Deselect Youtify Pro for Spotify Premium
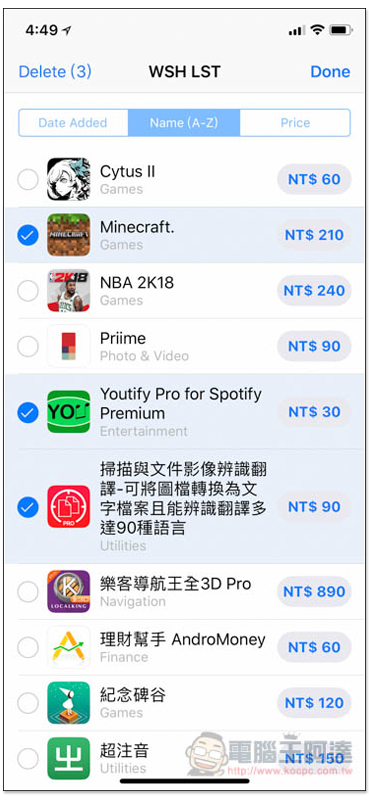 click(28, 412)
